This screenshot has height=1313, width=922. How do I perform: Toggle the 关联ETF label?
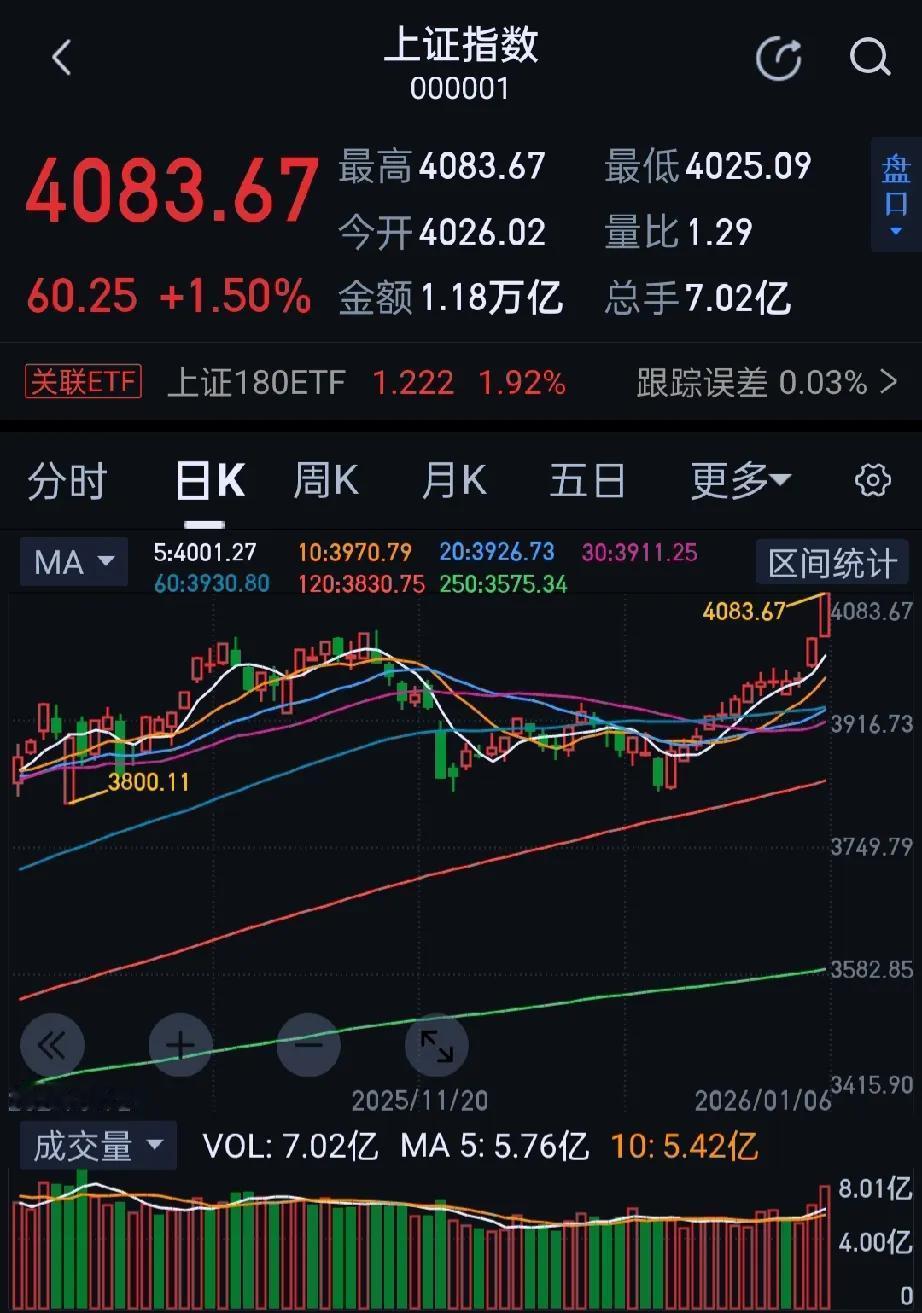pyautogui.click(x=83, y=382)
